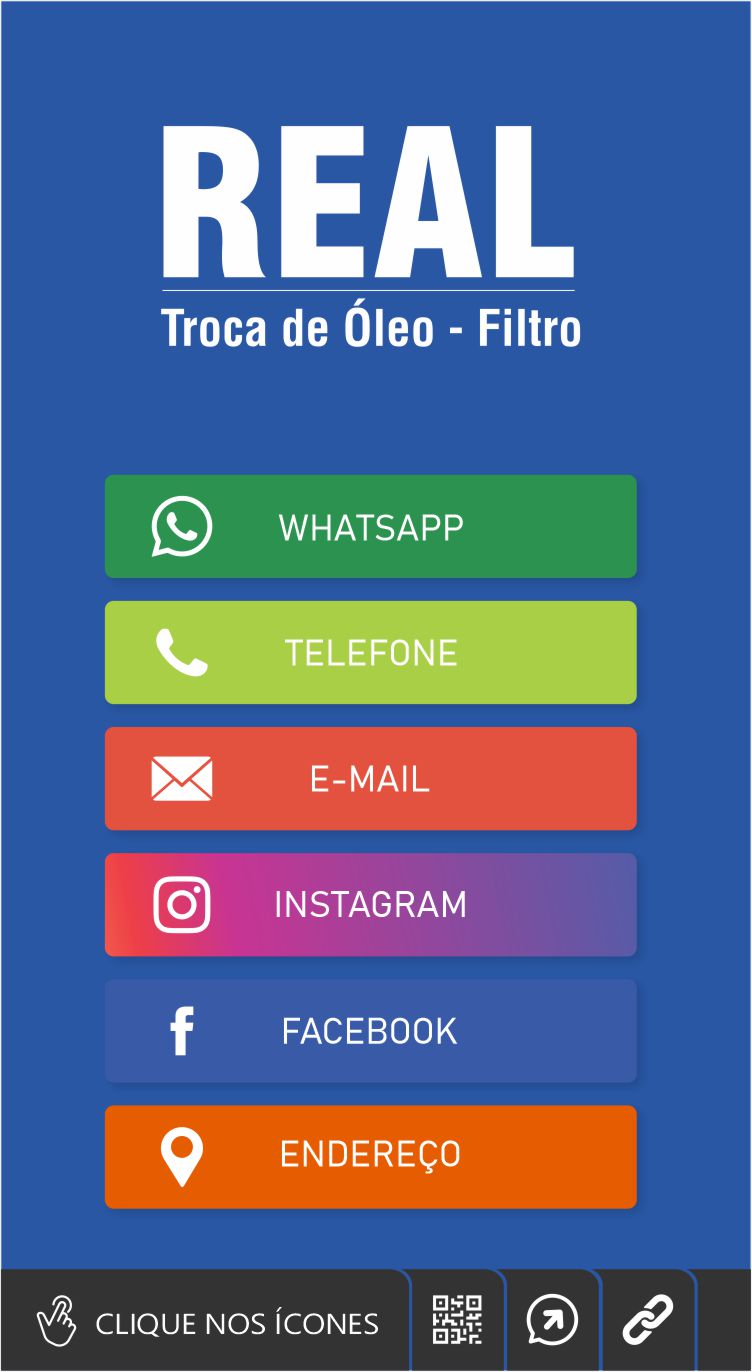Click the share arrow icon at the bottom
The image size is (752, 1372).
click(x=551, y=1318)
